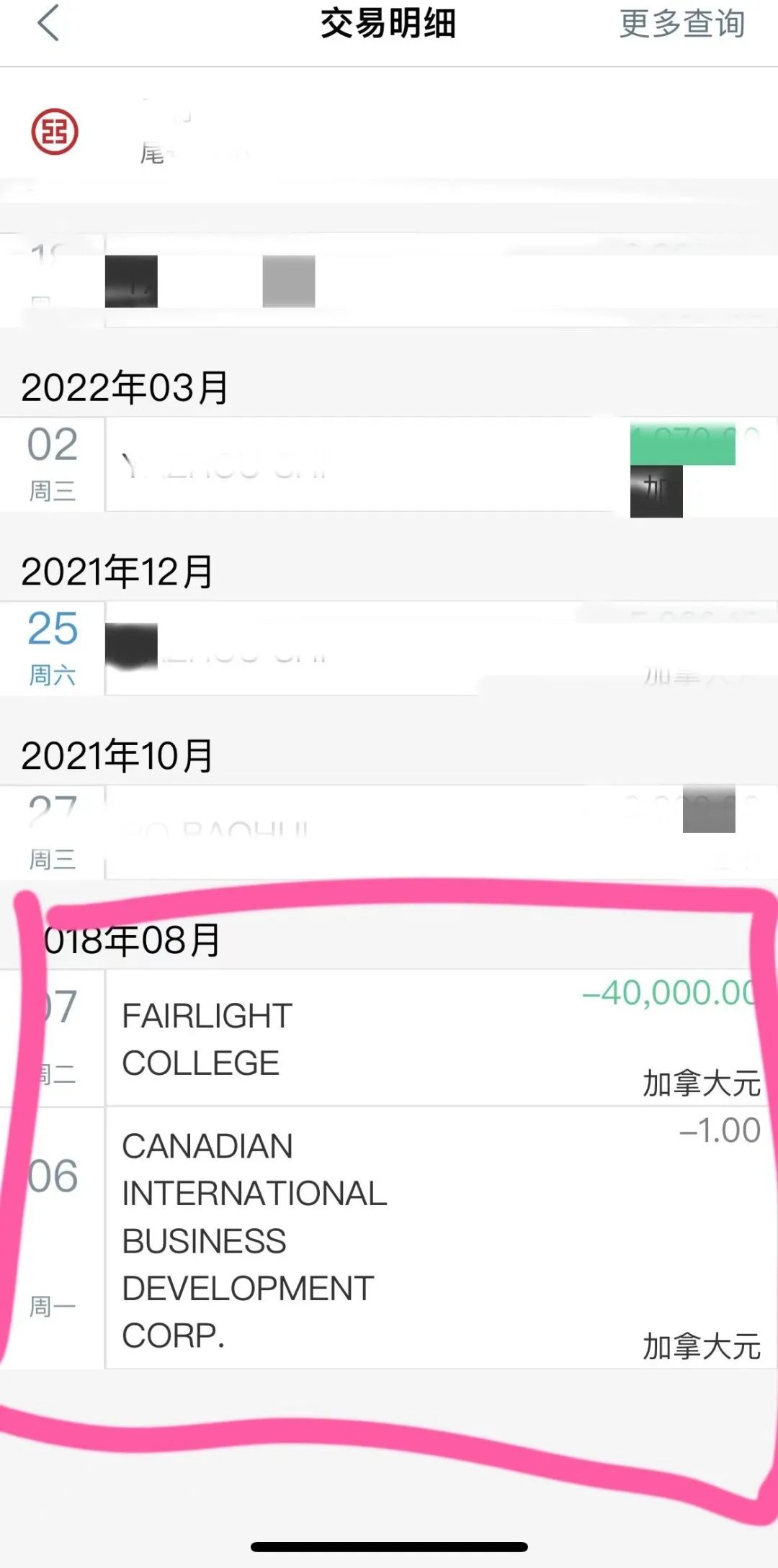Open the 2022年03月 02 周三 transaction

coord(389,464)
